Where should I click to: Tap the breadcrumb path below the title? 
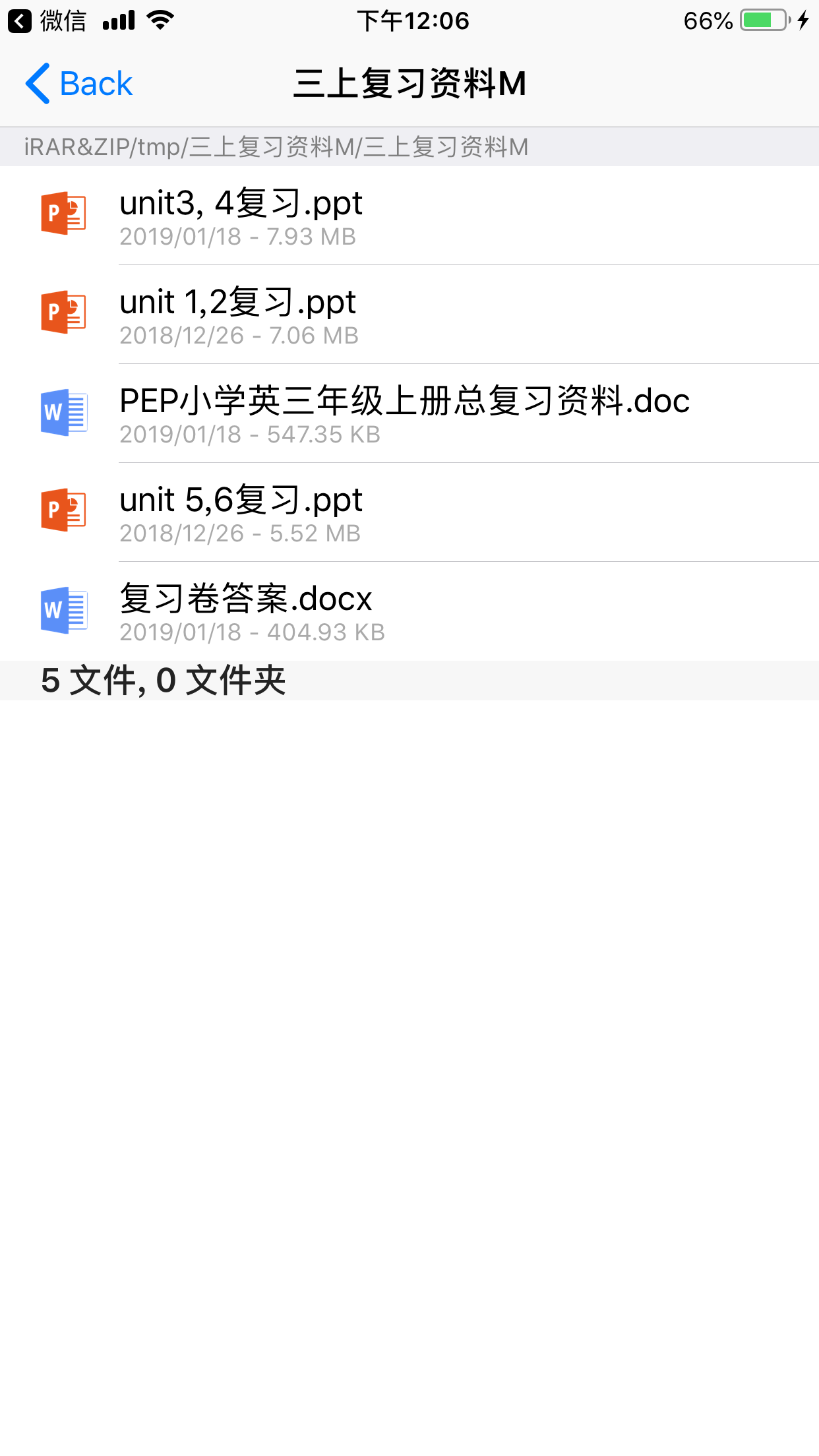pos(276,147)
